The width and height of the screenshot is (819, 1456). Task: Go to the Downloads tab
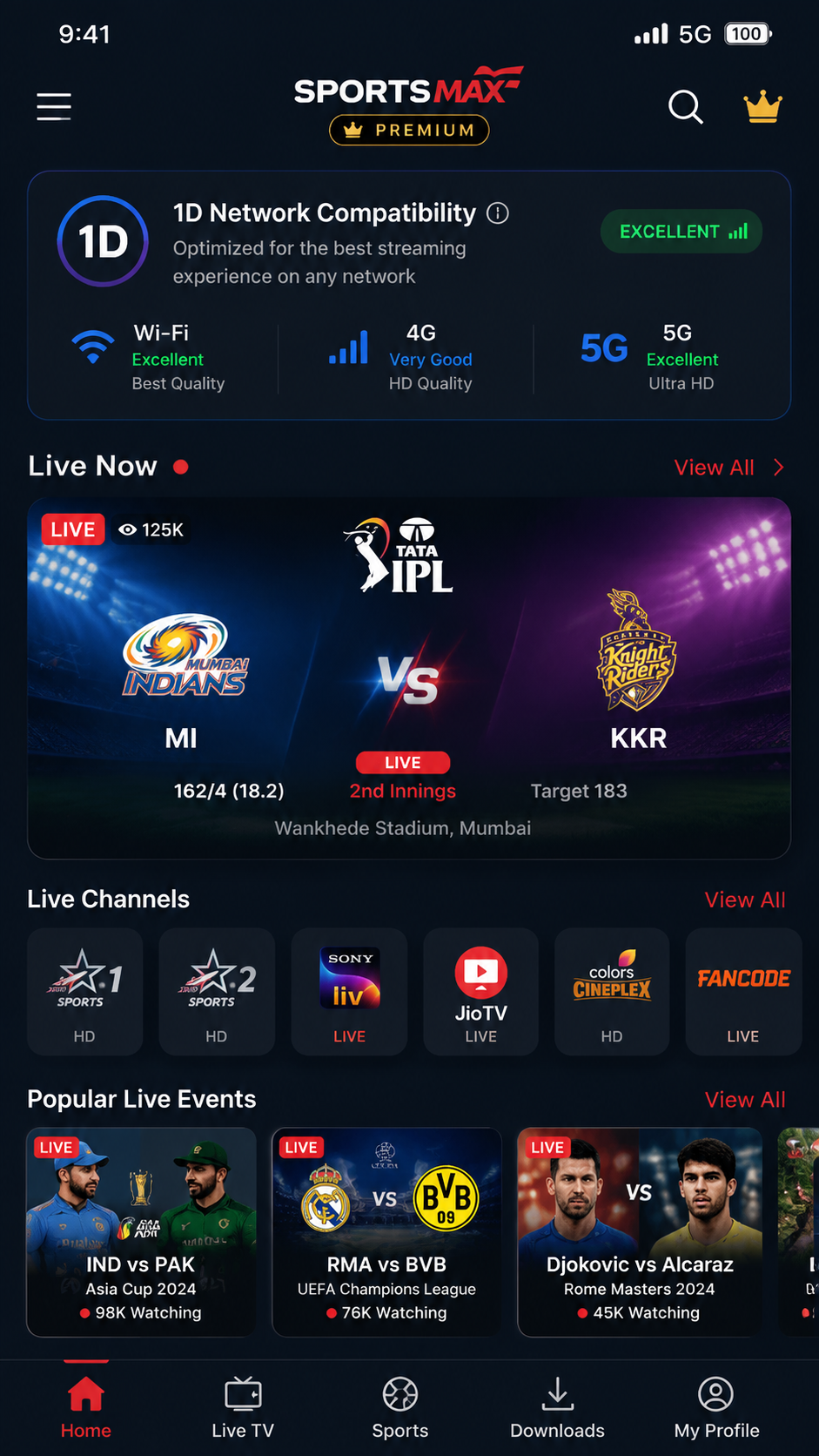coord(557,1407)
